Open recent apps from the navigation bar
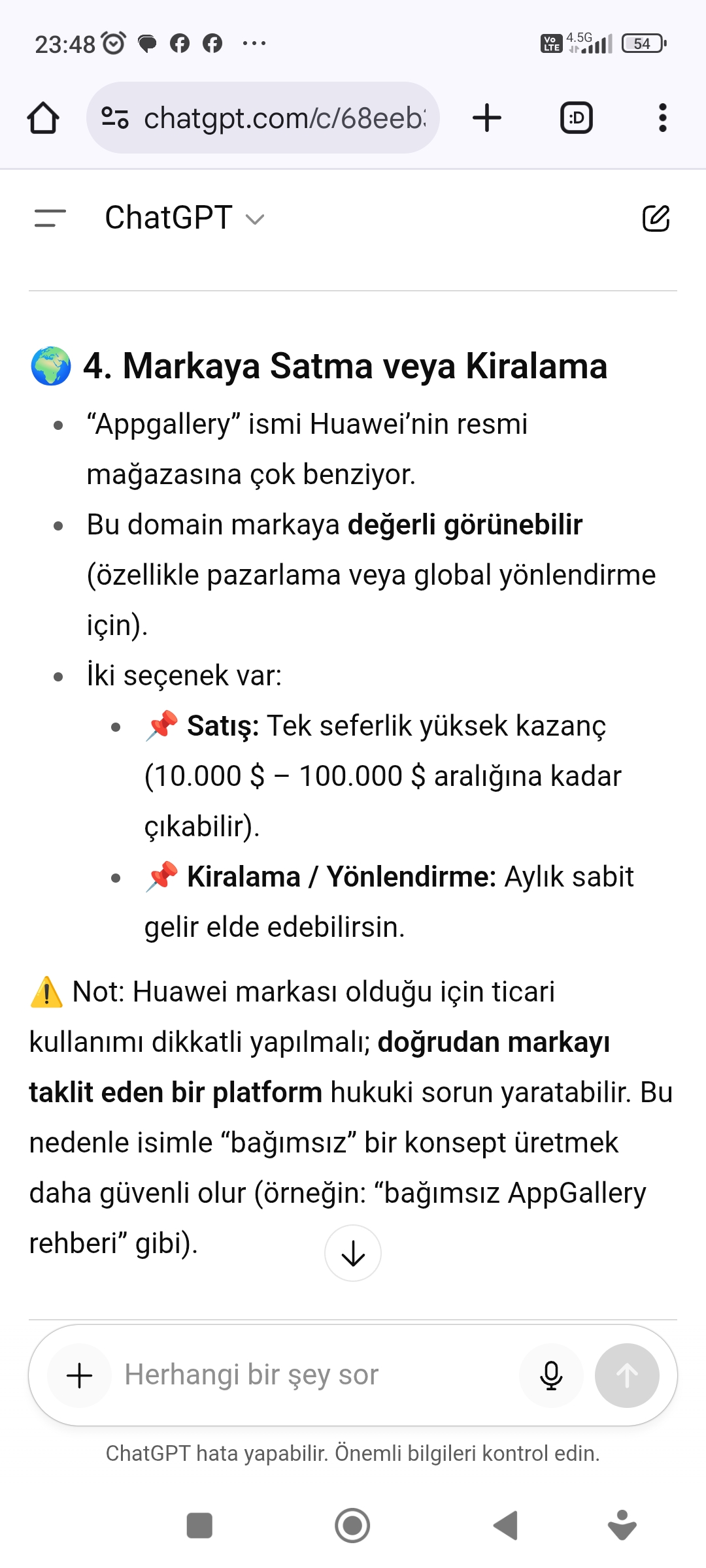Image resolution: width=706 pixels, height=1568 pixels. coord(199,1526)
